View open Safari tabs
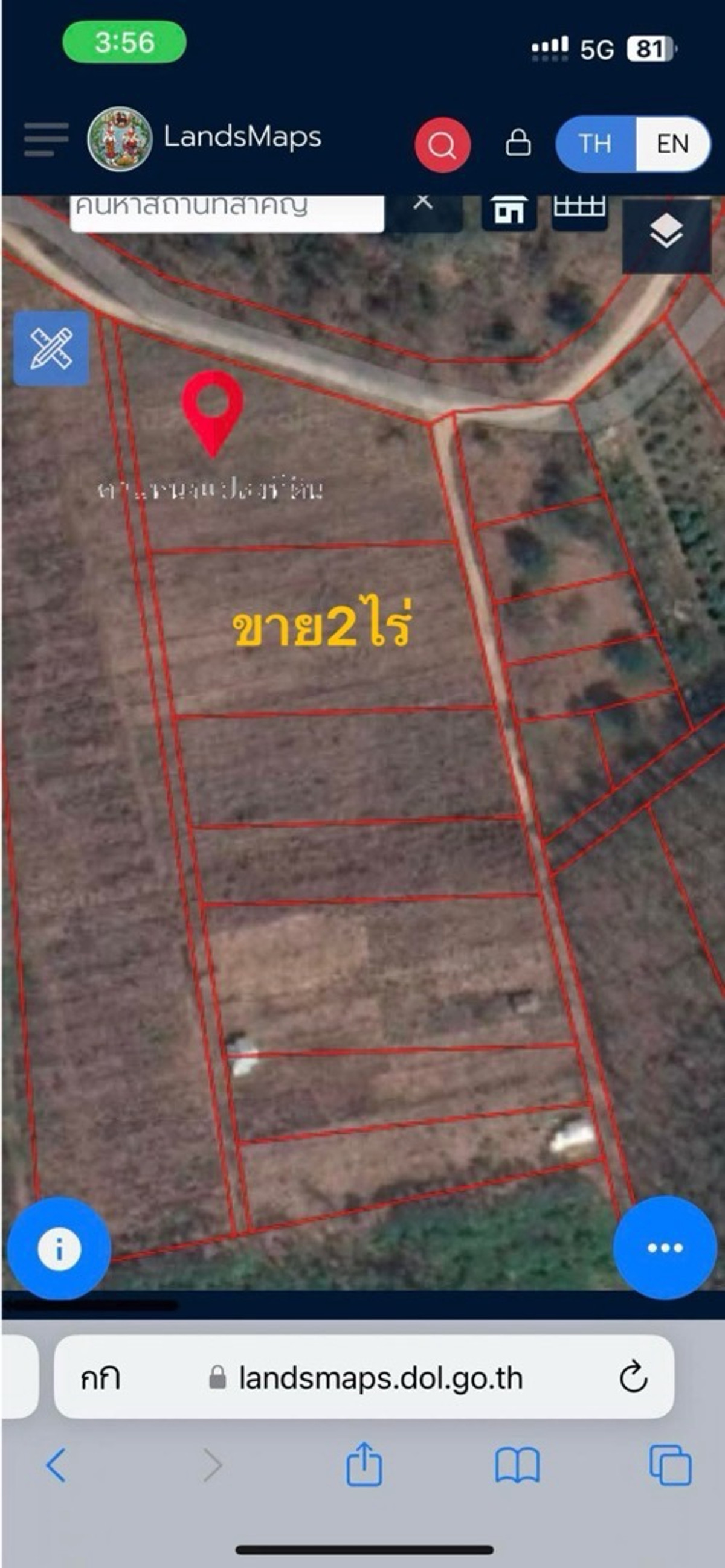 [670, 1466]
